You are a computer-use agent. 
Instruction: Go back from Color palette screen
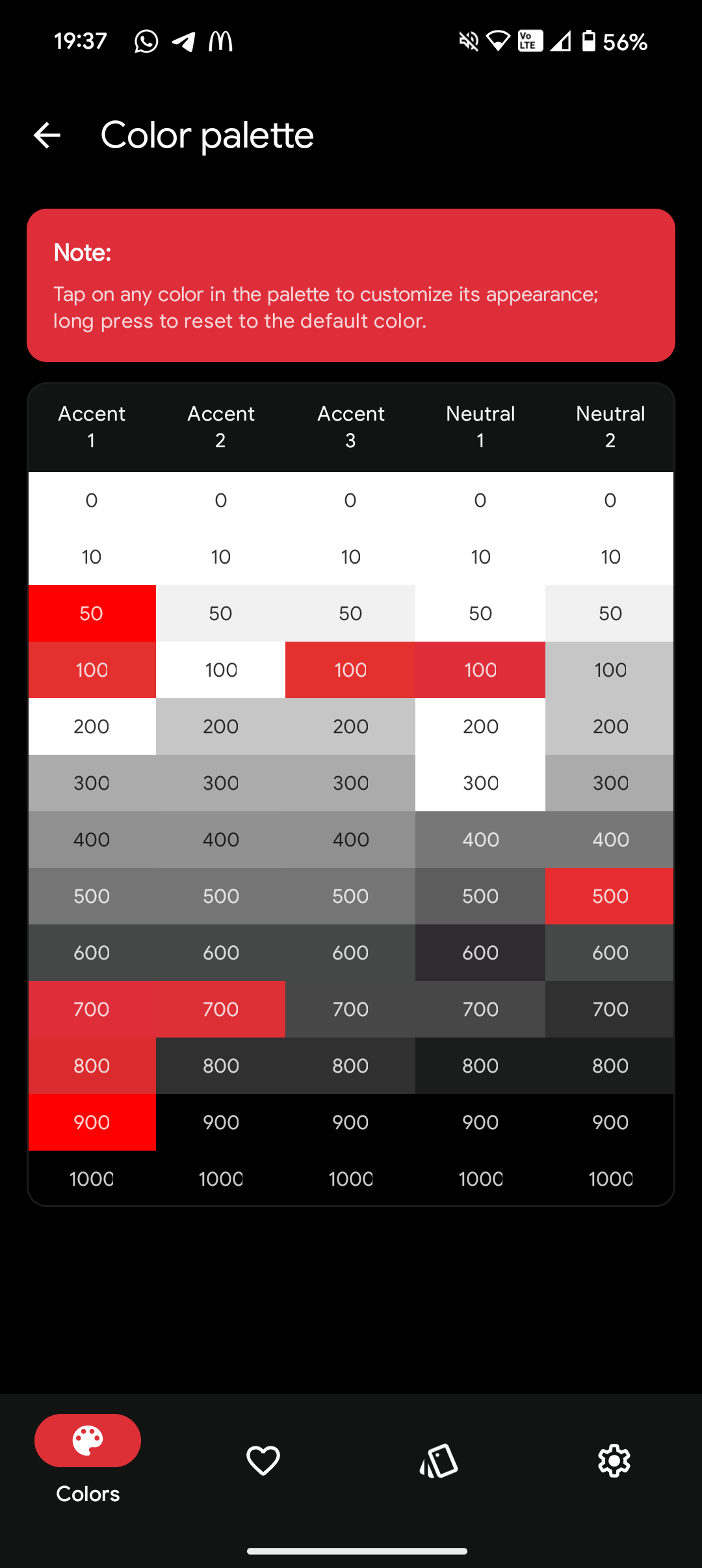(47, 135)
